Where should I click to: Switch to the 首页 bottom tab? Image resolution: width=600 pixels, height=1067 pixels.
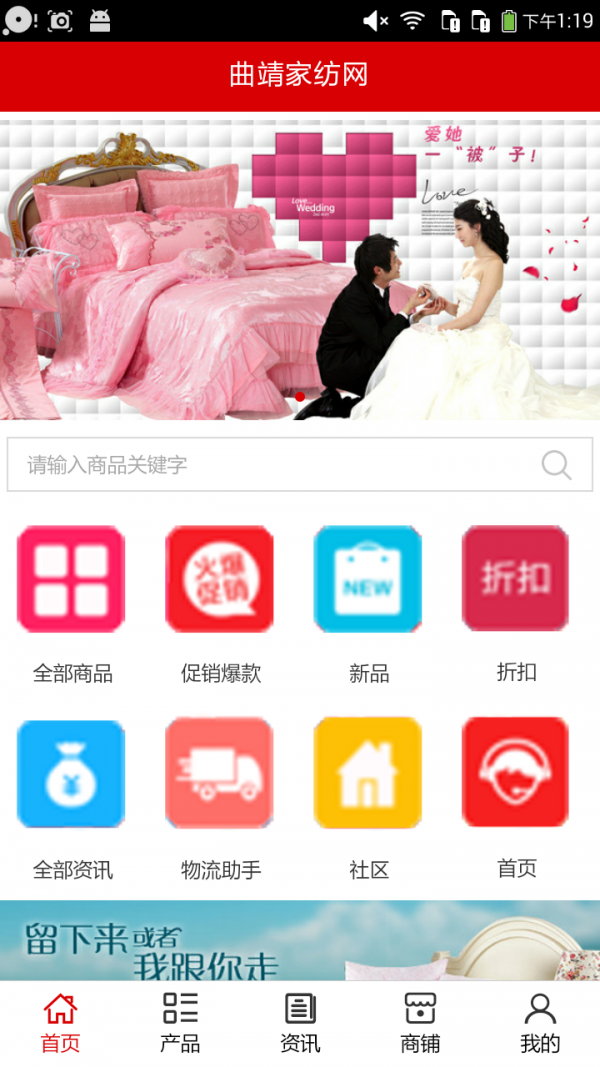pyautogui.click(x=60, y=1023)
